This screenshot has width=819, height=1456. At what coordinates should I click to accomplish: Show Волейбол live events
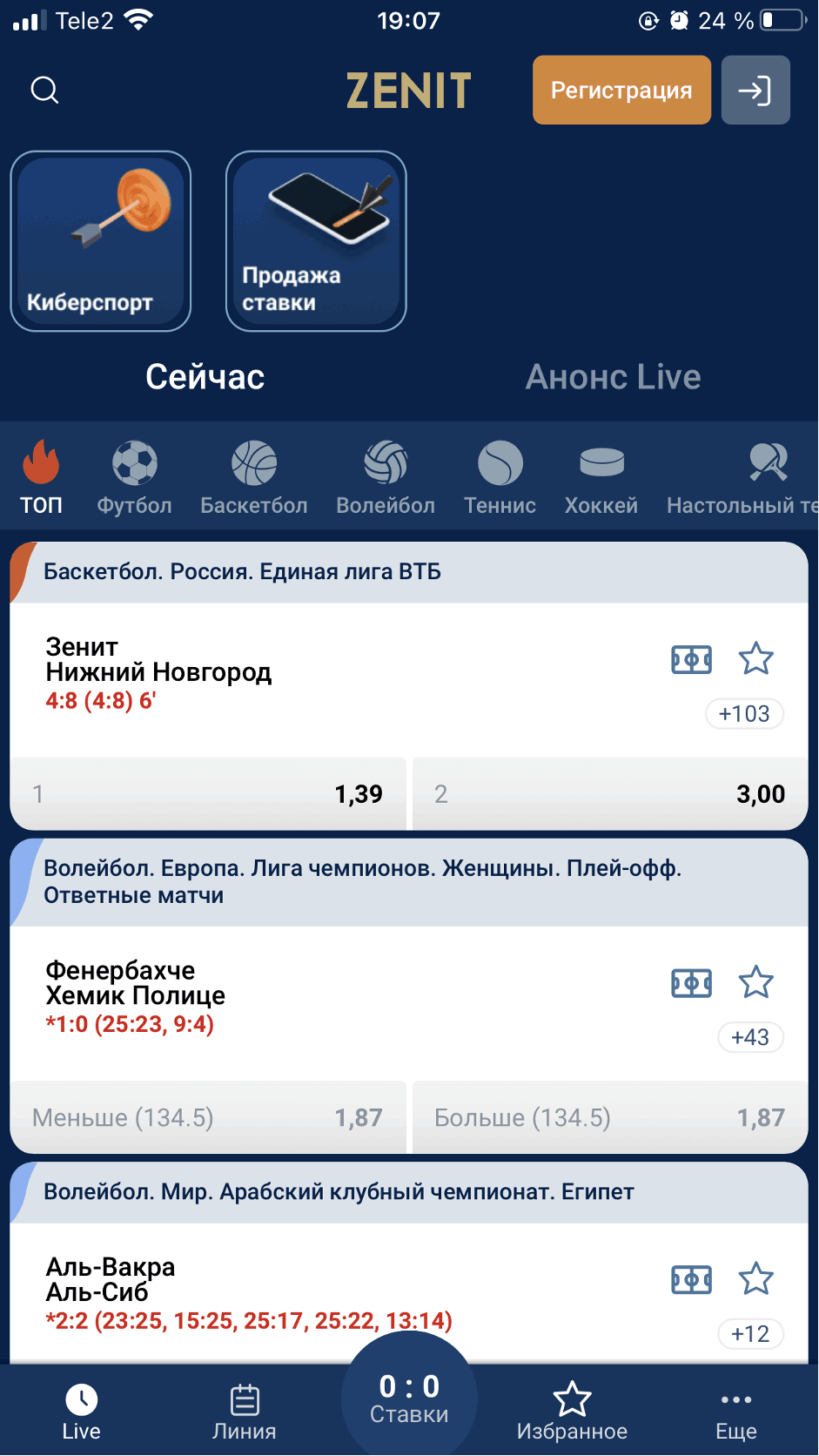386,478
